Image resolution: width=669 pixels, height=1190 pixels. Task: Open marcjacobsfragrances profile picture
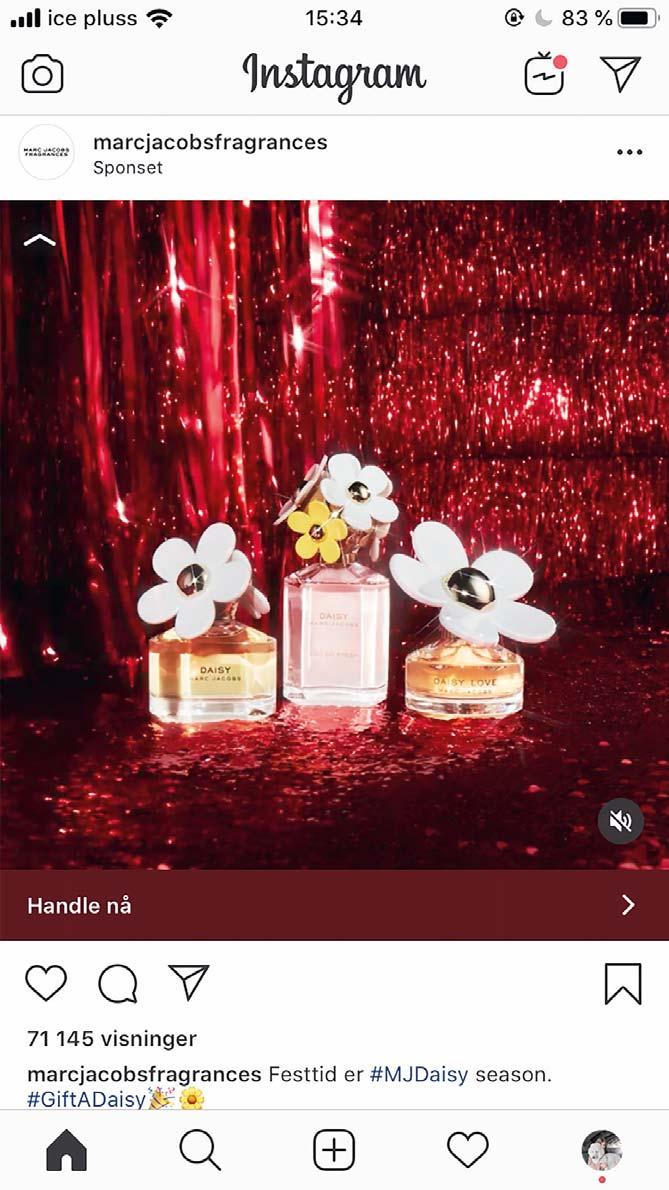[x=47, y=152]
